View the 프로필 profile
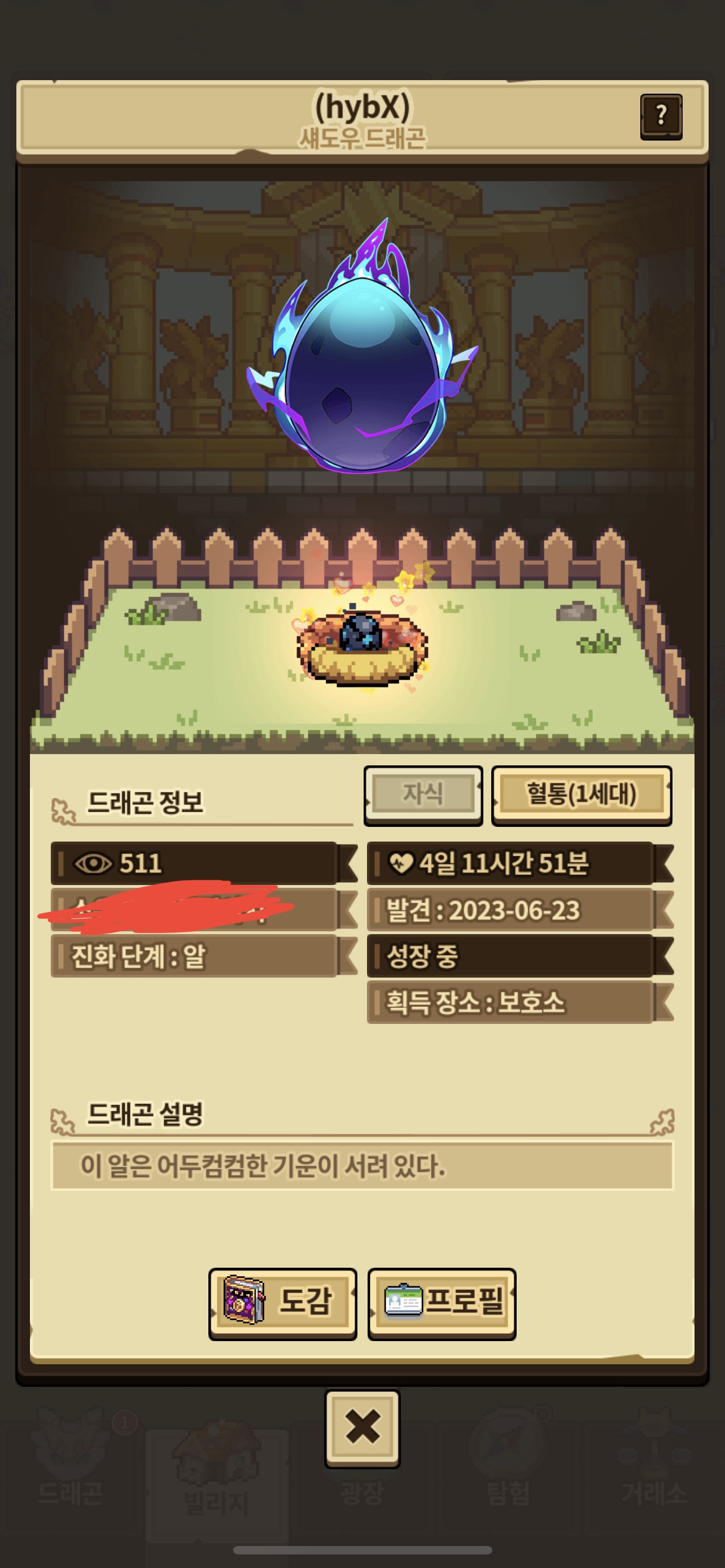This screenshot has width=725, height=1568. pos(442,1303)
